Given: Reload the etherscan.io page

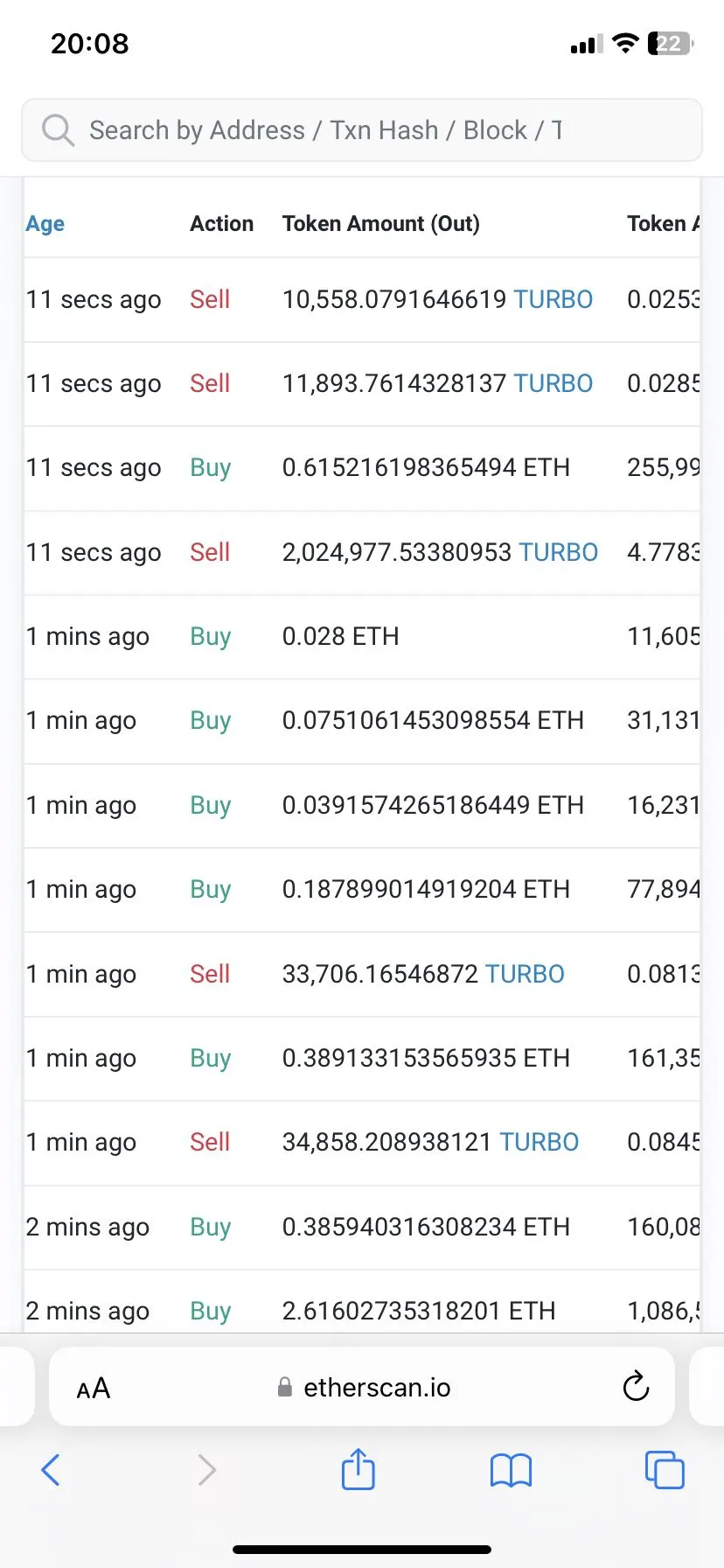Looking at the screenshot, I should pyautogui.click(x=636, y=1387).
